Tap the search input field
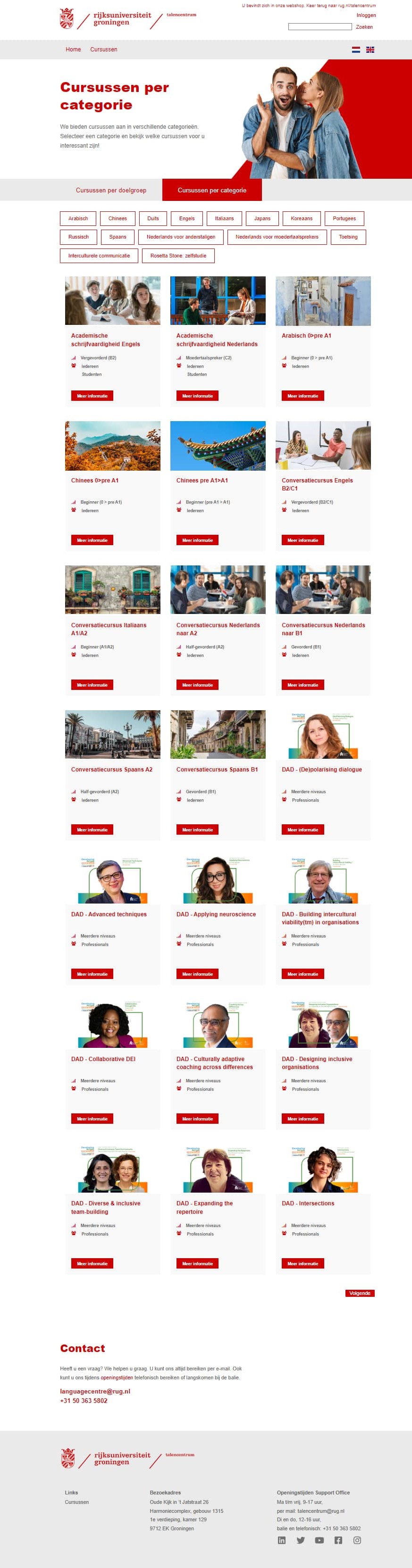The width and height of the screenshot is (412, 1568). tap(320, 27)
